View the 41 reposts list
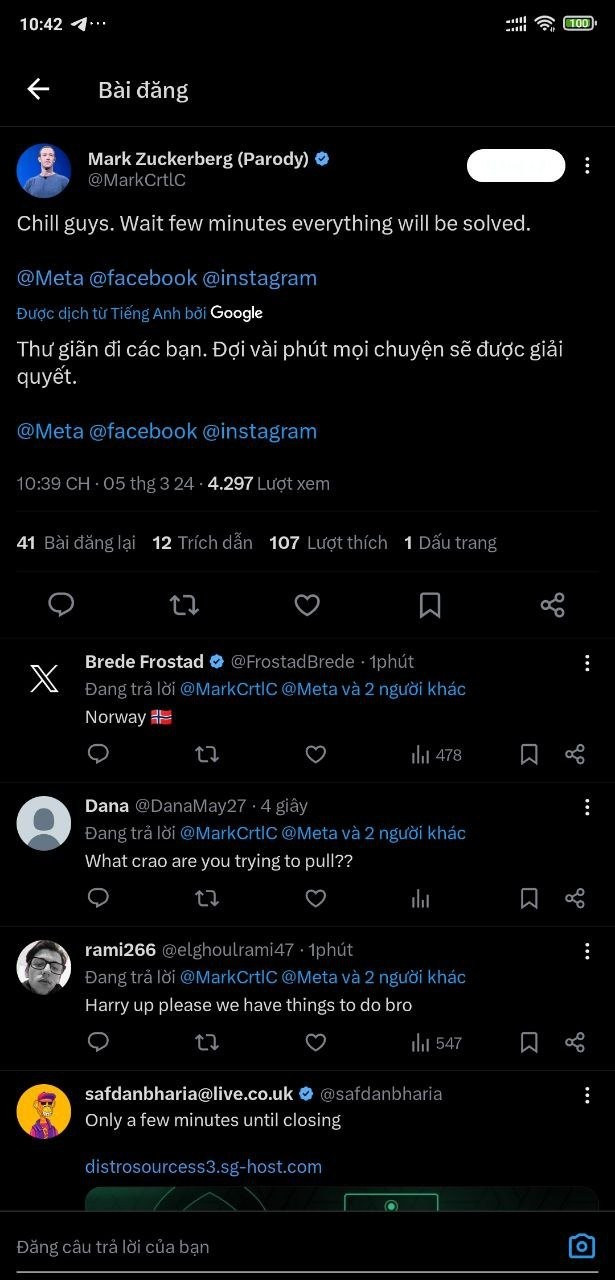 coord(76,543)
